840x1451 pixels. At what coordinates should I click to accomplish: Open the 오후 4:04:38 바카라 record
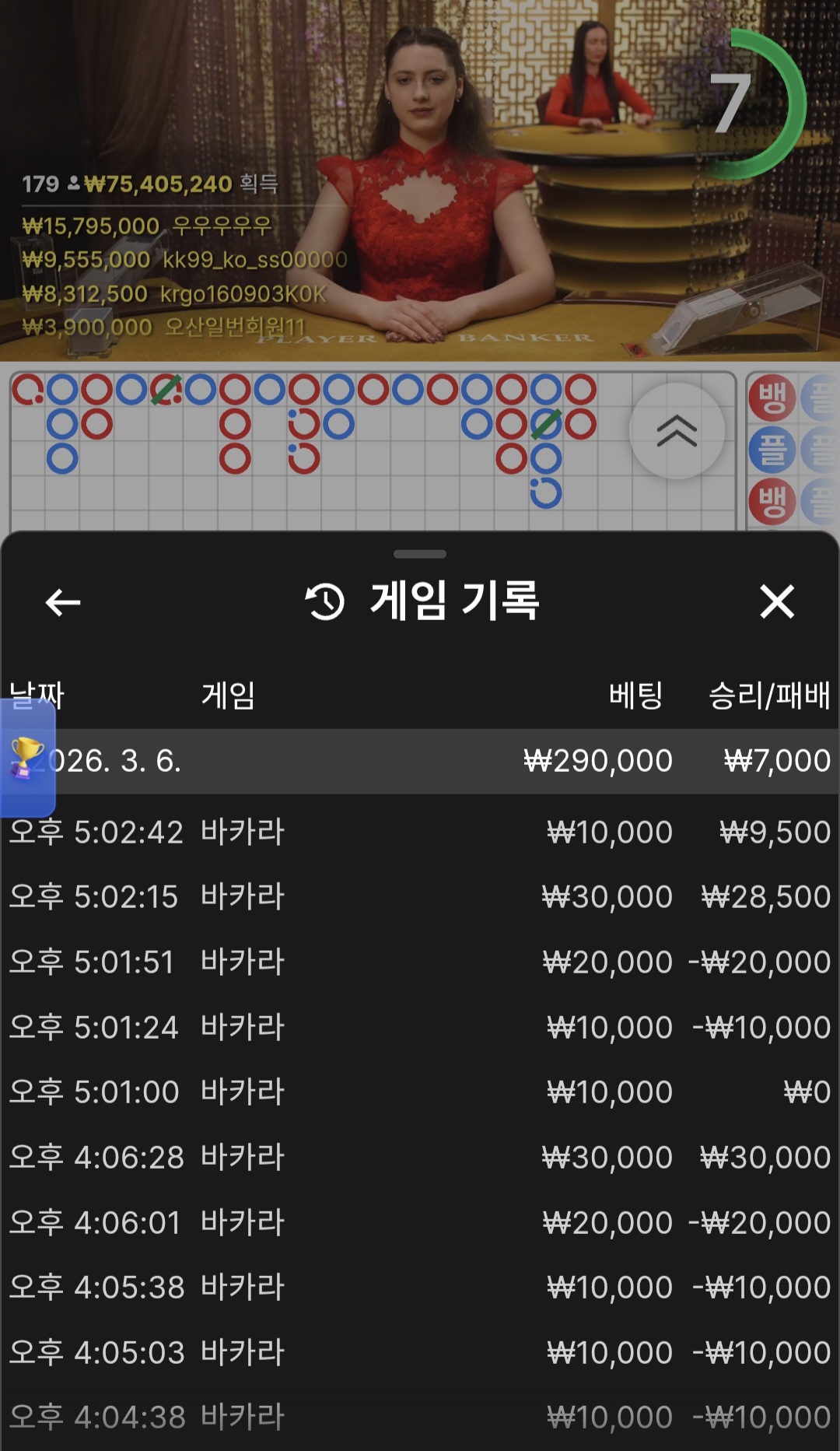click(420, 1418)
